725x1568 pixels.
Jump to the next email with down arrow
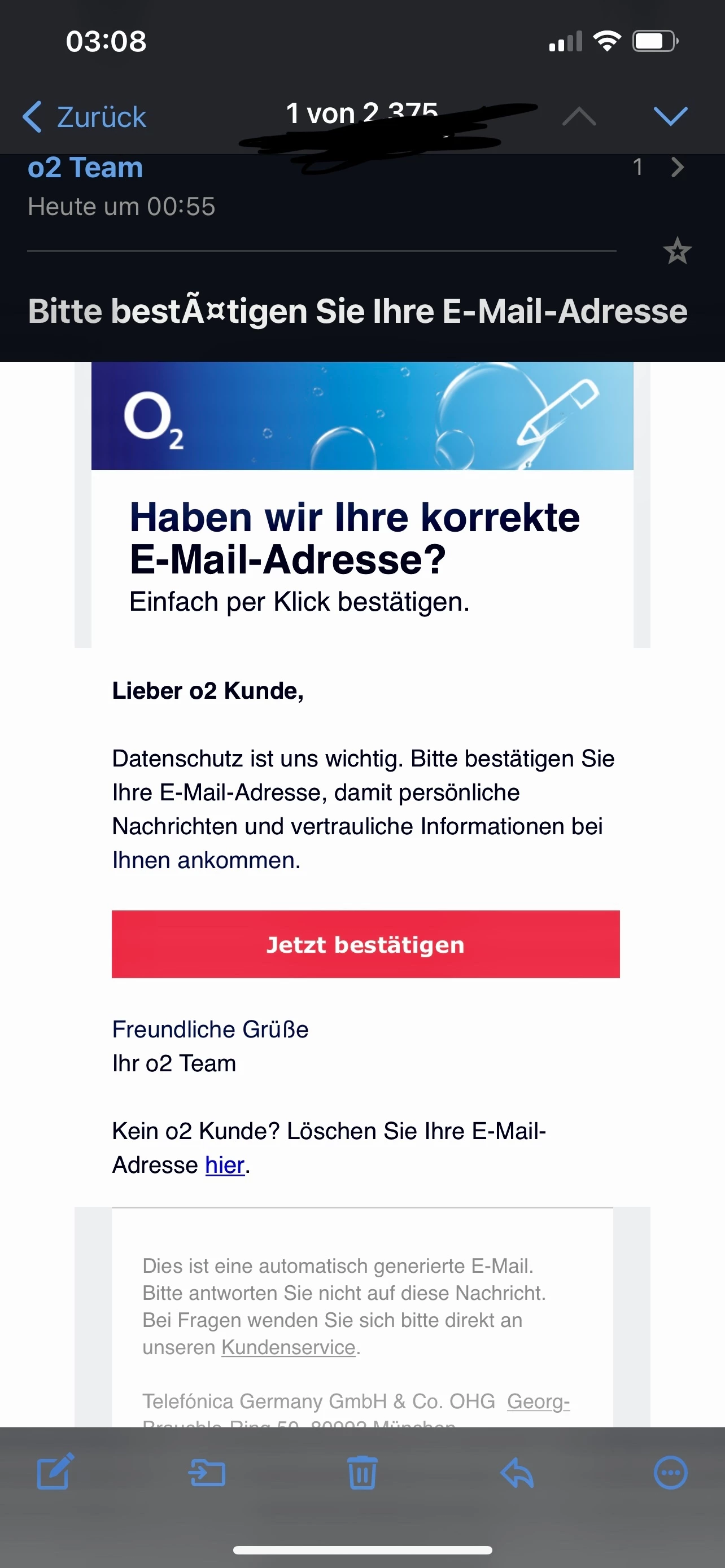[x=670, y=116]
